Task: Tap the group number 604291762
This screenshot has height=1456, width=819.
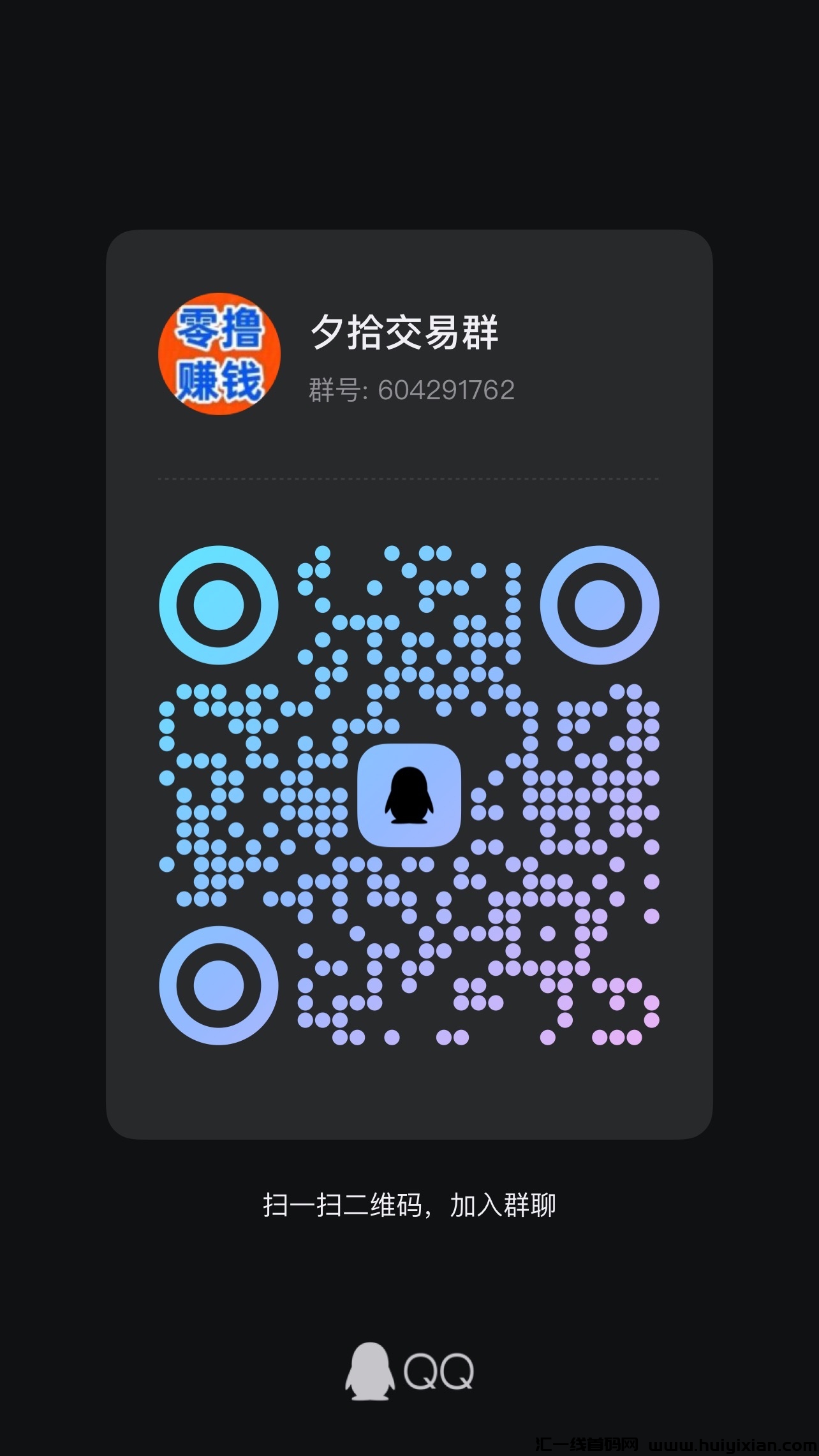Action: pos(447,391)
